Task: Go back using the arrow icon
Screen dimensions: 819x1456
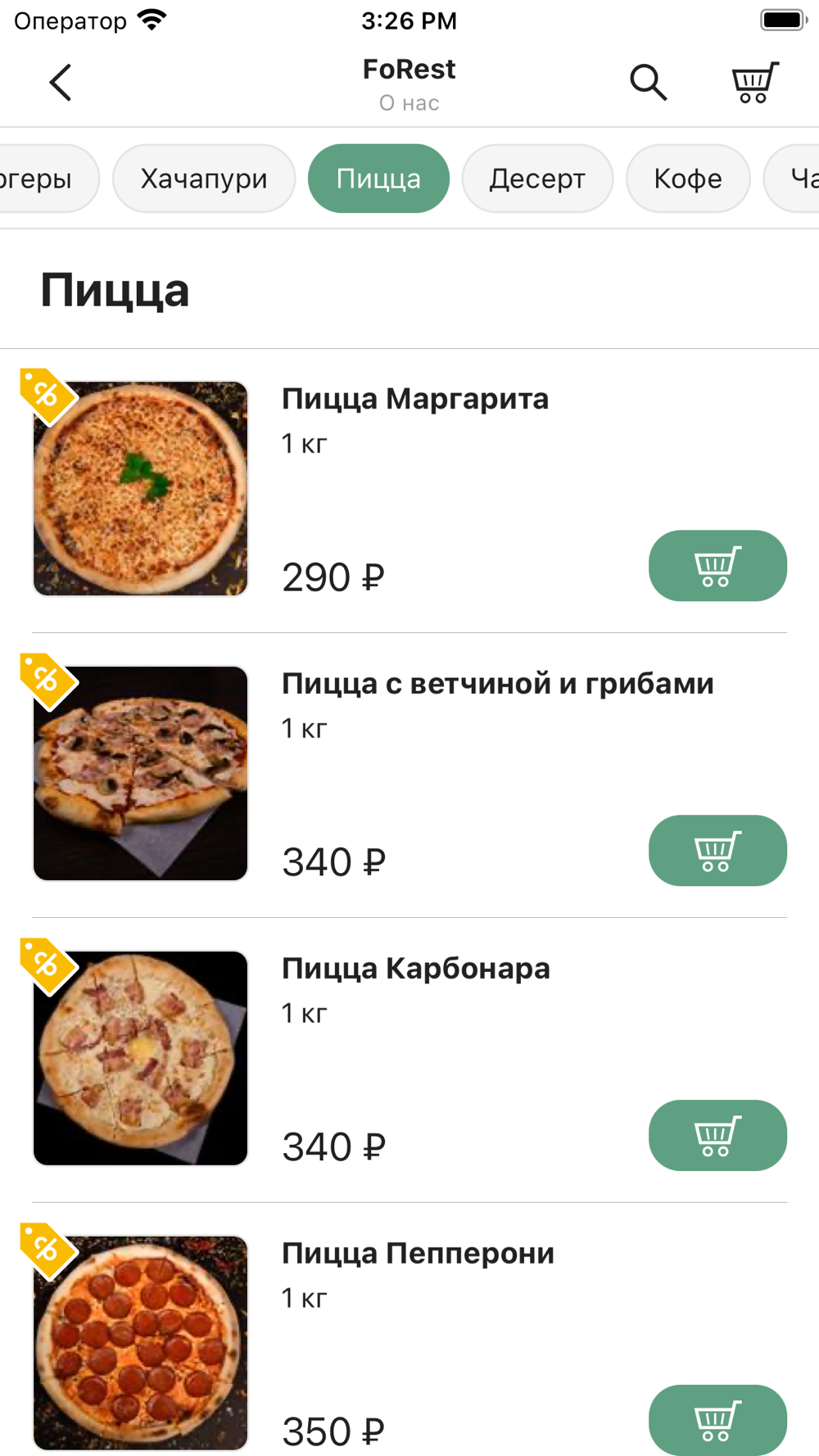Action: (x=61, y=83)
